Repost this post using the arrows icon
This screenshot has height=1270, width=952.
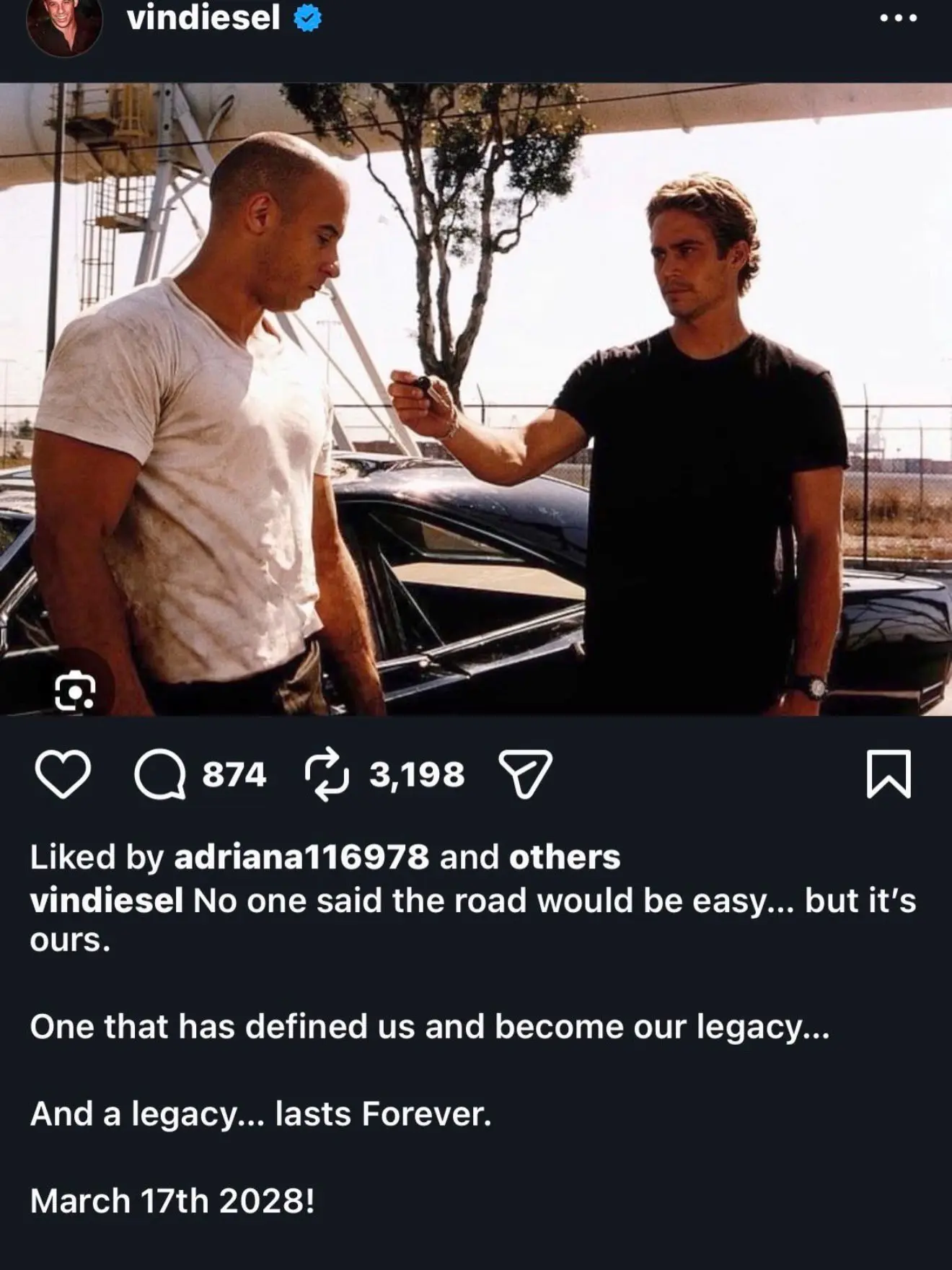point(327,774)
